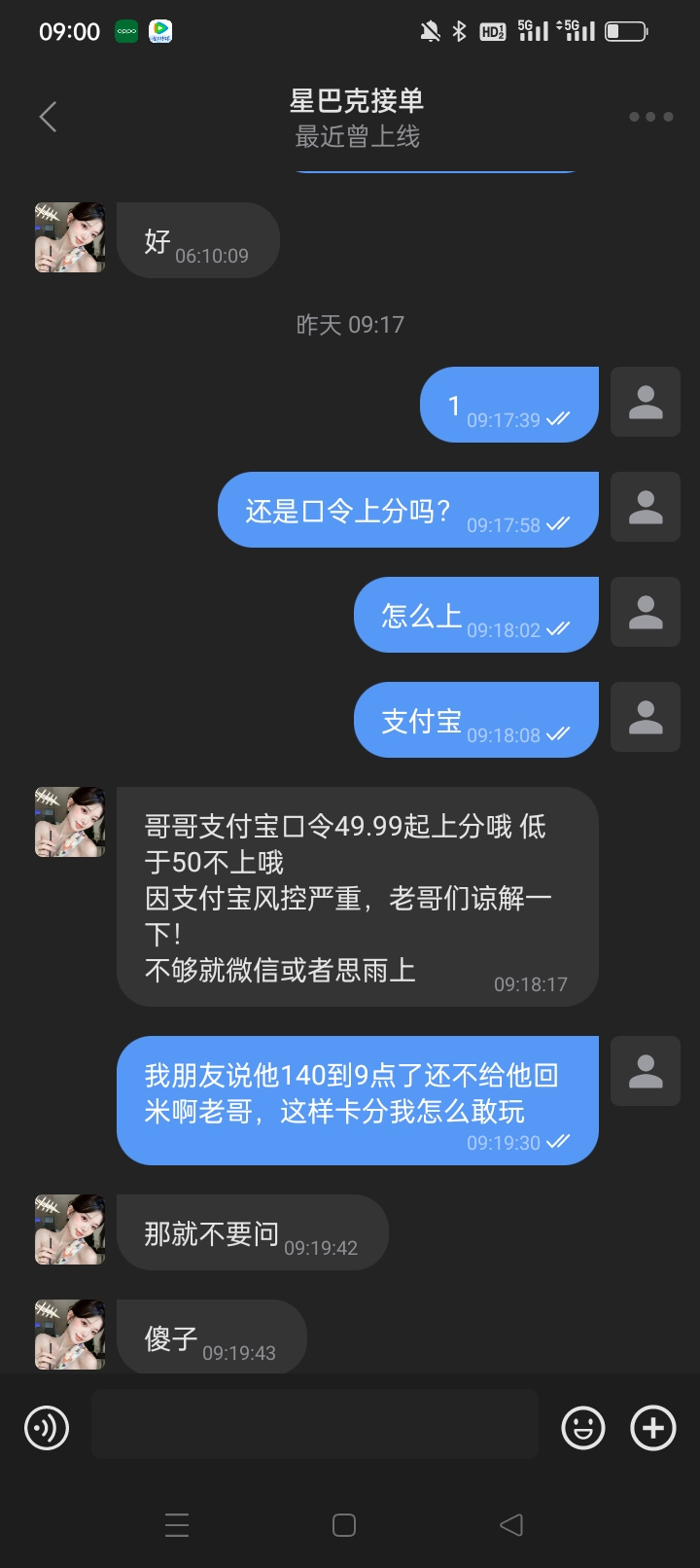Tap the voice message icon
This screenshot has width=700, height=1568.
pos(47,1428)
